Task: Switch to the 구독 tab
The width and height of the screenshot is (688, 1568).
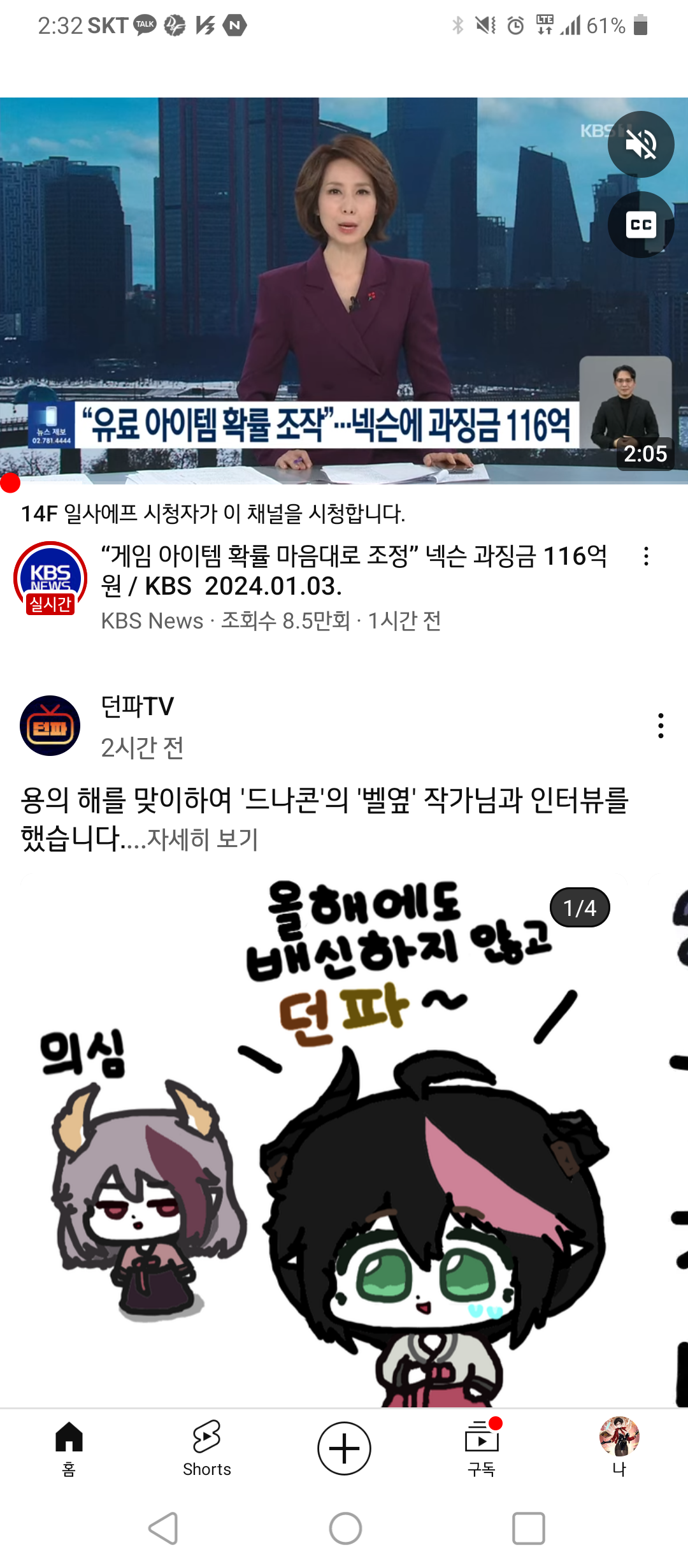Action: click(x=482, y=1448)
